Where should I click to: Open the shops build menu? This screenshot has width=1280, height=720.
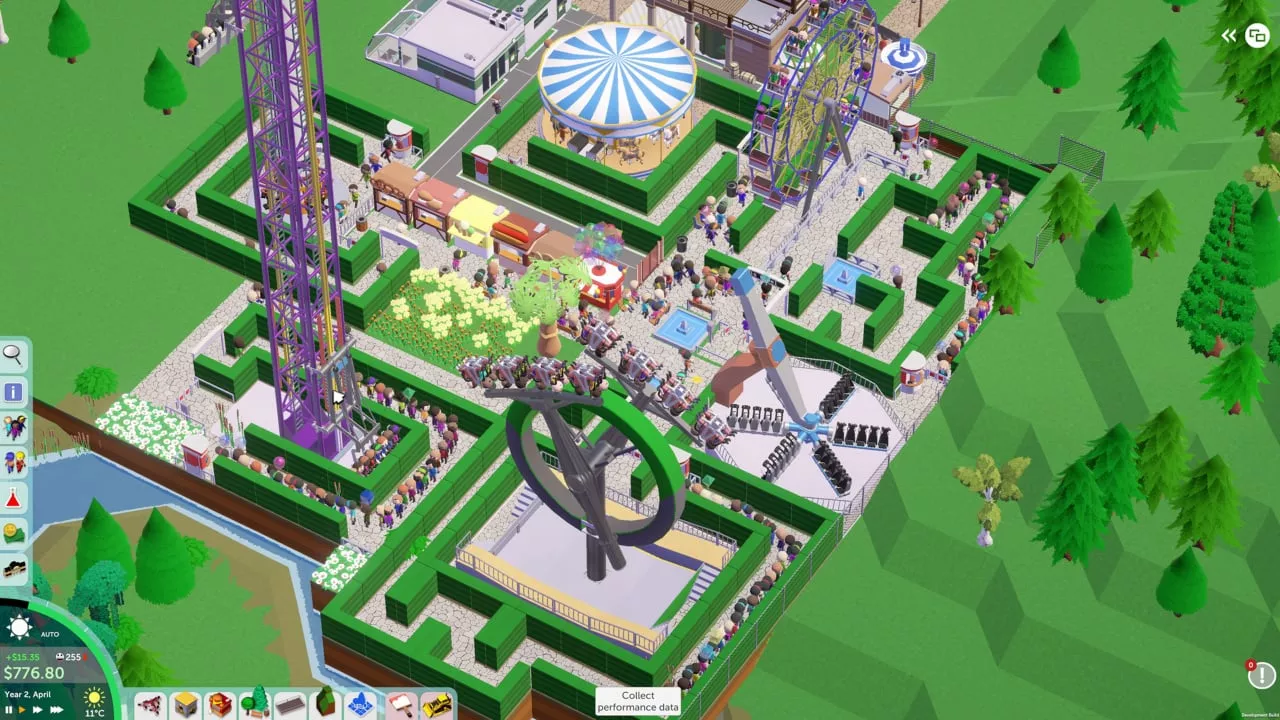pos(221,705)
